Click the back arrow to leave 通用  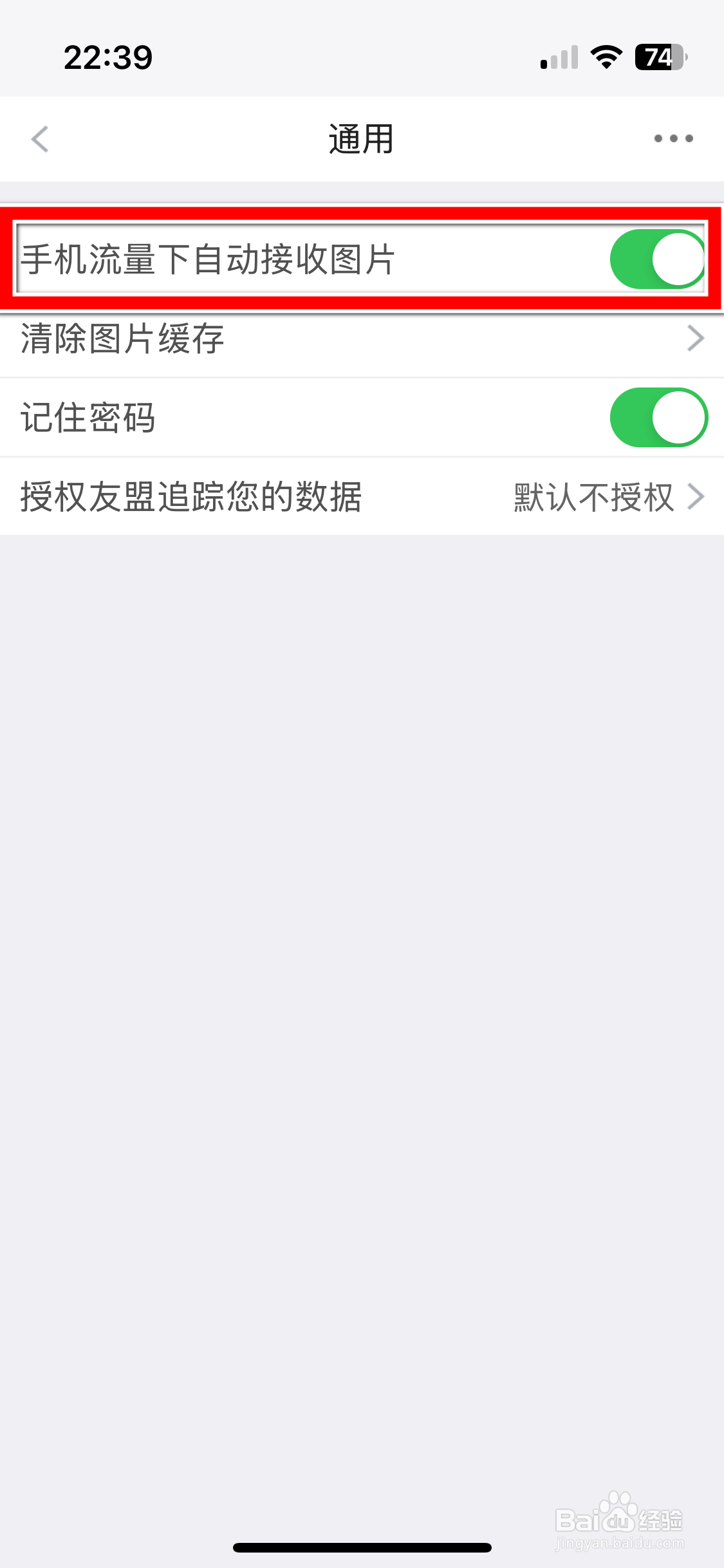[x=40, y=138]
